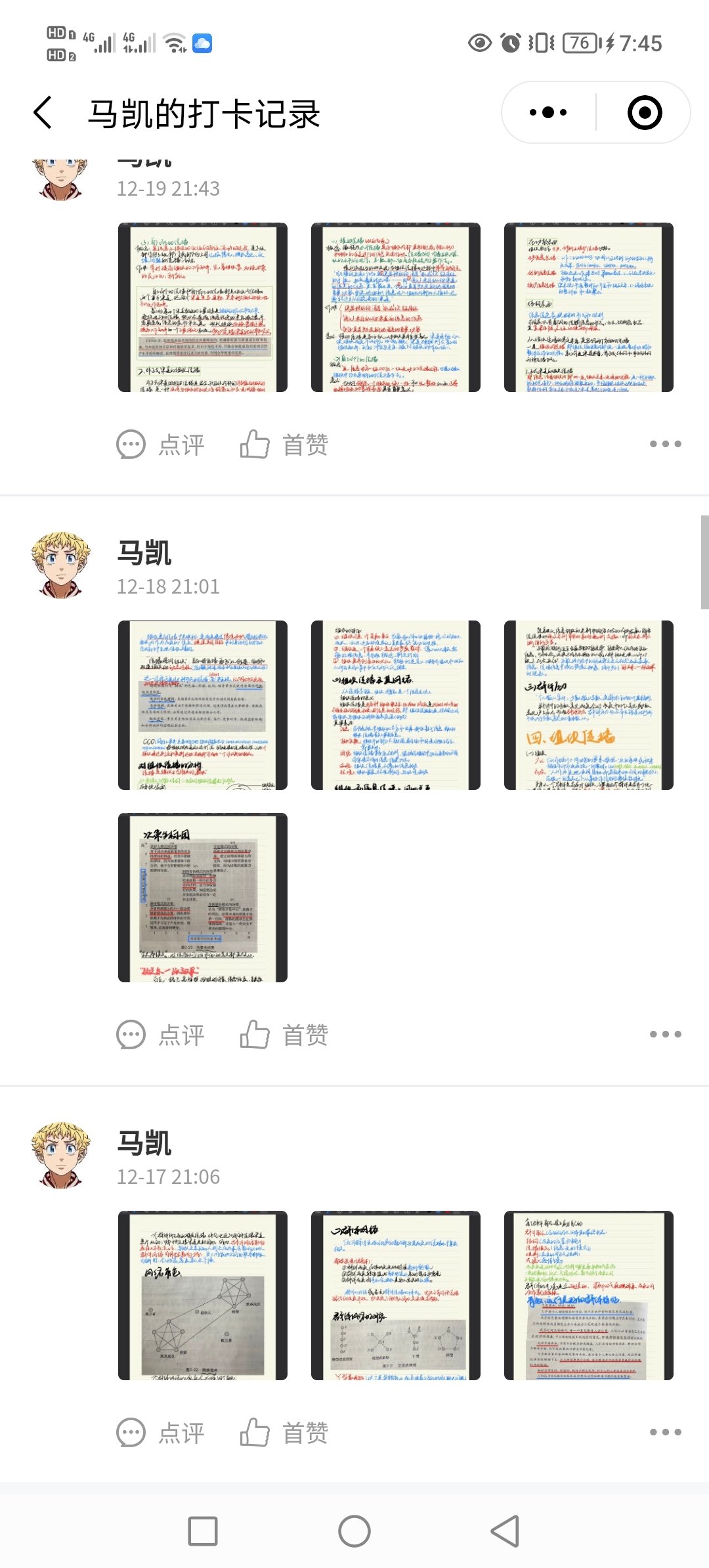Open first note image in 12-19 21:43 post
This screenshot has width=709, height=1568.
[202, 307]
